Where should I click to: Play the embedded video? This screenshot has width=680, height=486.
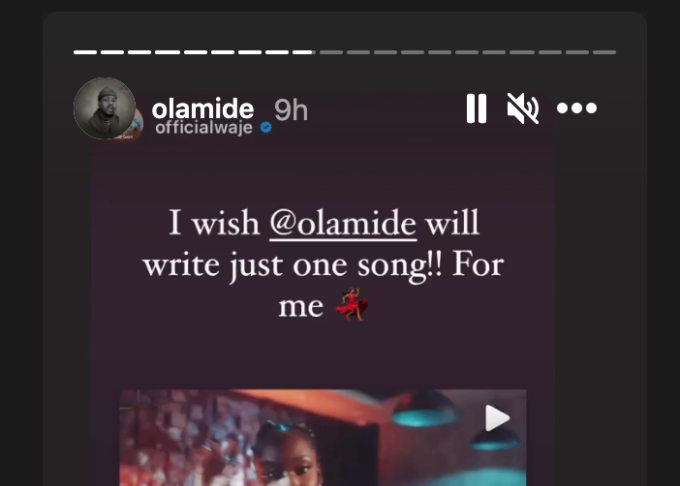tap(497, 418)
